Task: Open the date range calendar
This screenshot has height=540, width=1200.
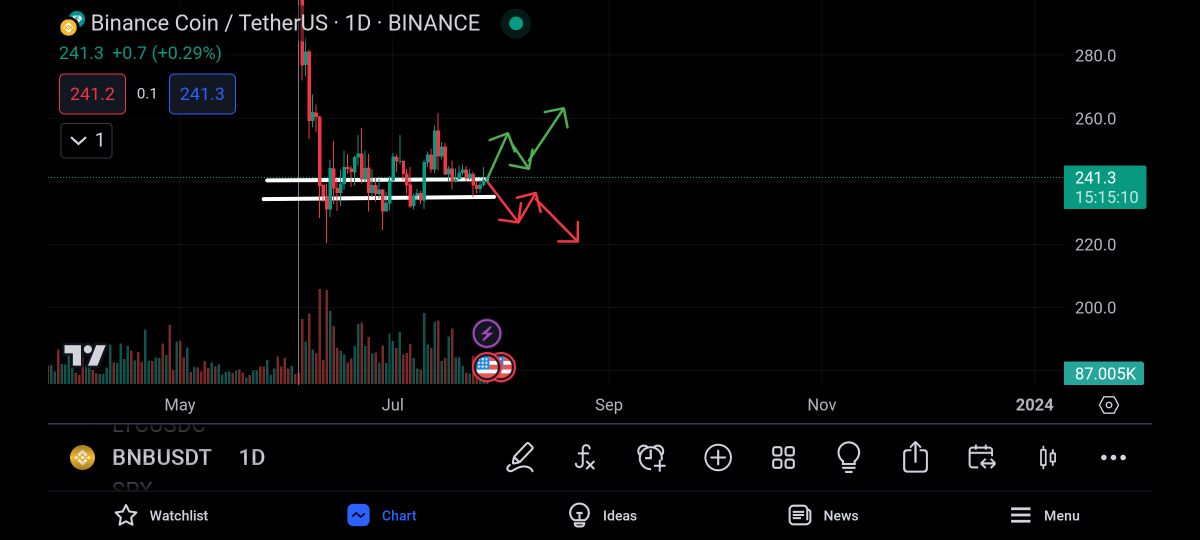Action: (x=981, y=458)
